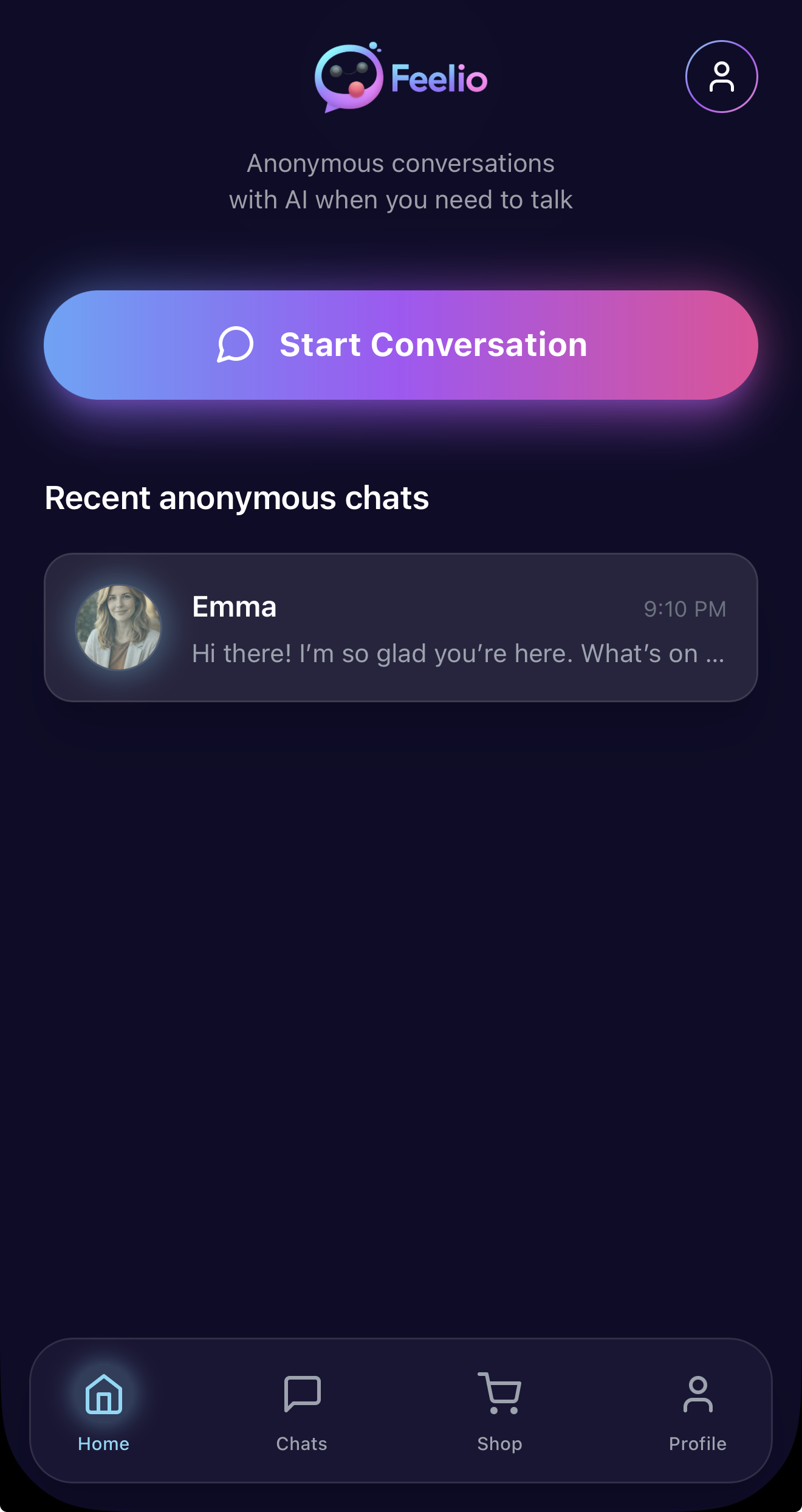
Task: Click the 9:10 PM timestamp on Emma's chat
Action: click(685, 609)
